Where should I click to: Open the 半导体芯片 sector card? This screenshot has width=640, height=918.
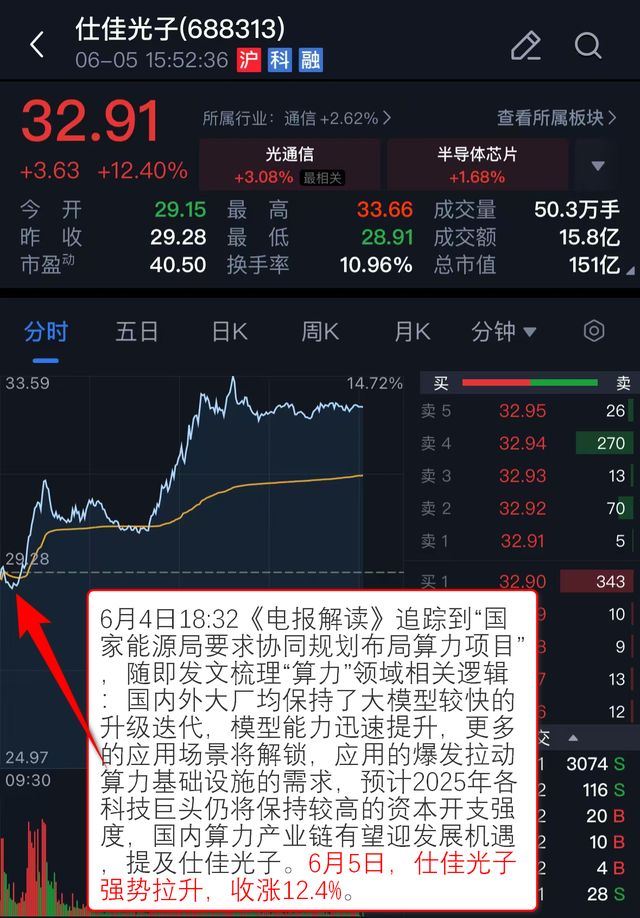477,165
